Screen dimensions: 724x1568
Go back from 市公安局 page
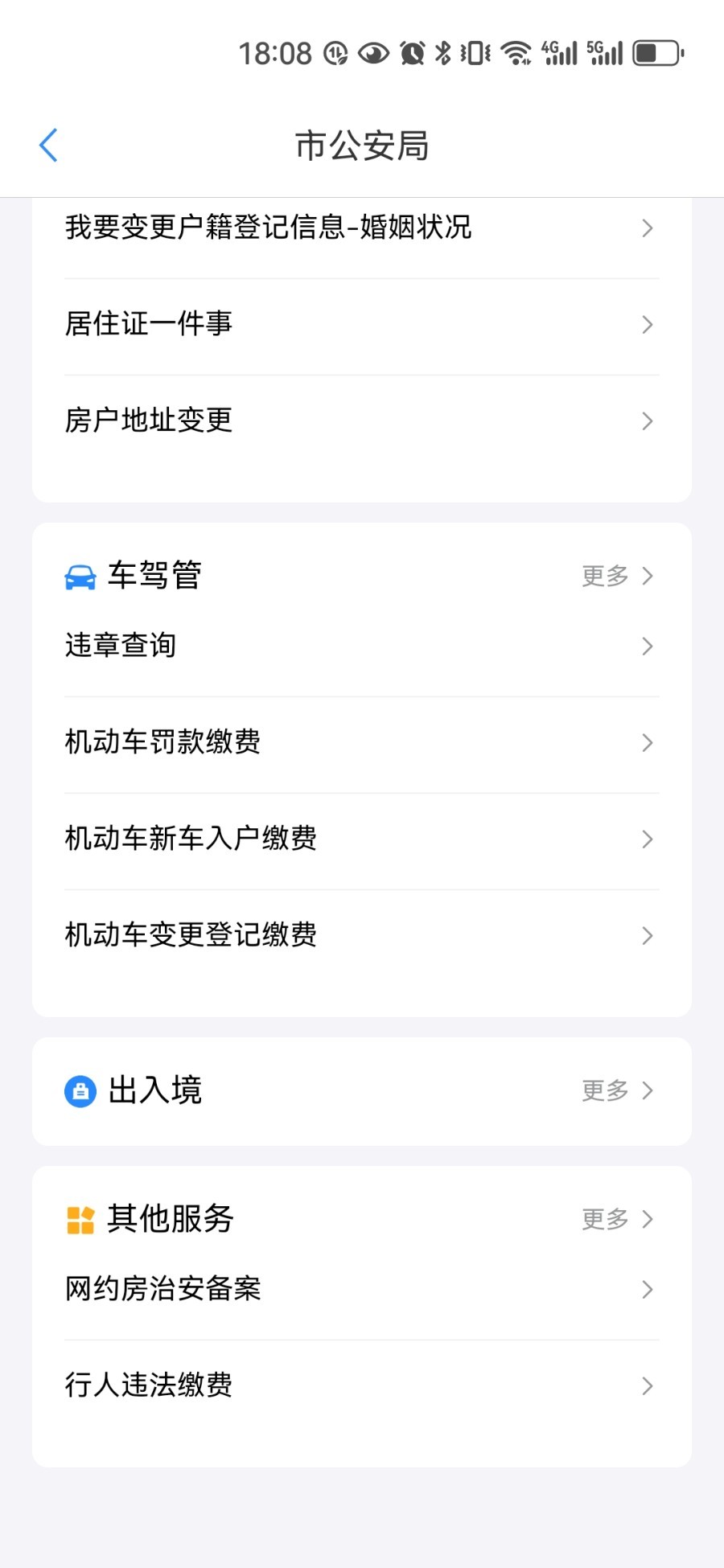[48, 146]
